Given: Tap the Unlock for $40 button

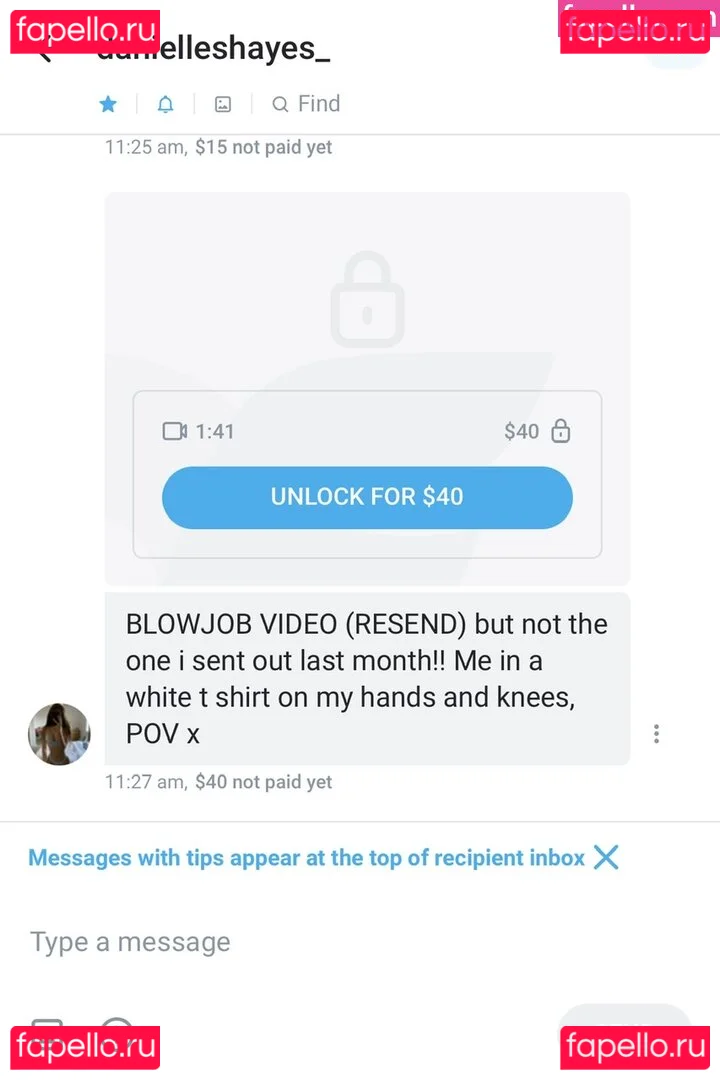Looking at the screenshot, I should click(x=367, y=497).
